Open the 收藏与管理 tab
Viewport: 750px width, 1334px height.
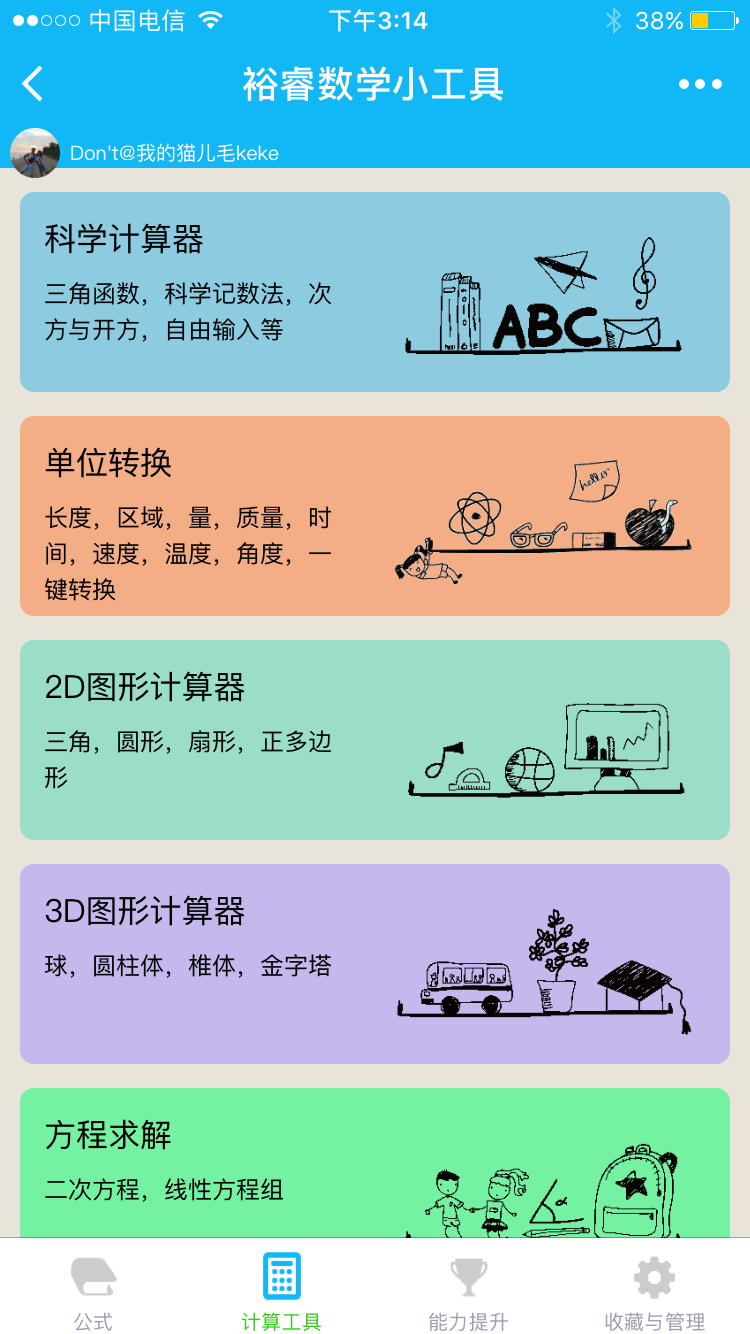click(x=655, y=1287)
